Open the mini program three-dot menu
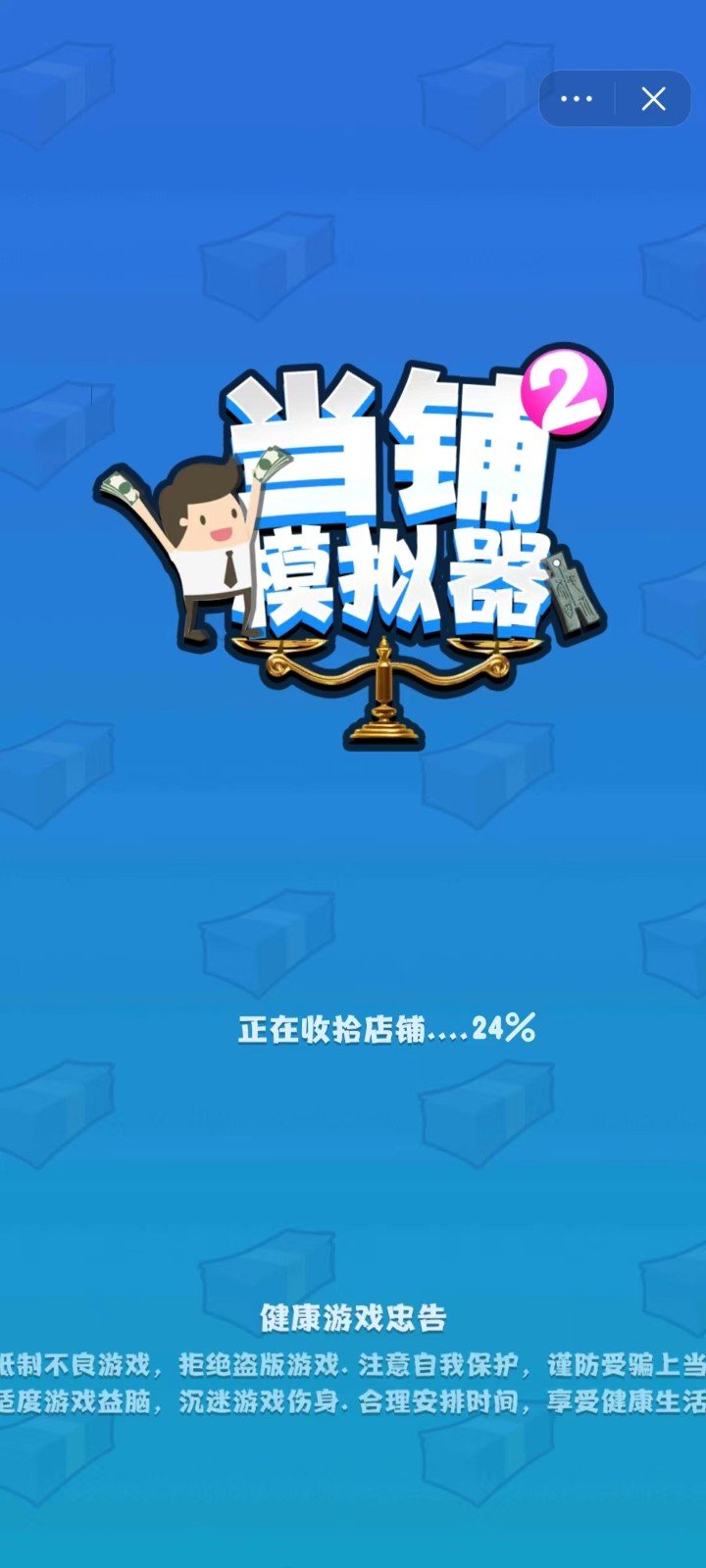The width and height of the screenshot is (706, 1568). point(577,99)
